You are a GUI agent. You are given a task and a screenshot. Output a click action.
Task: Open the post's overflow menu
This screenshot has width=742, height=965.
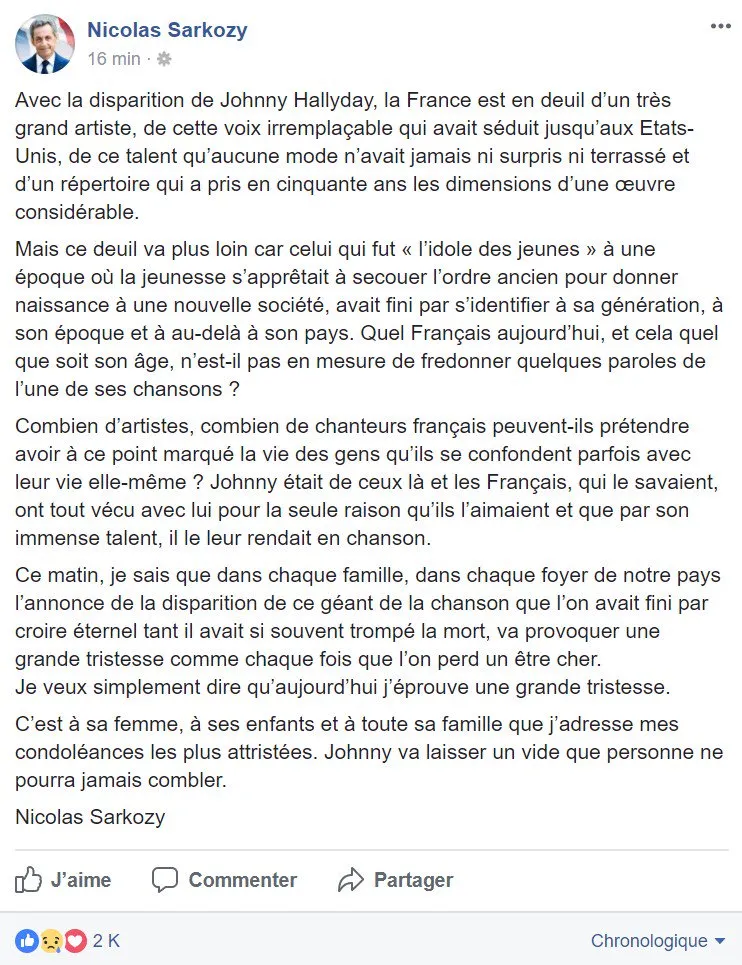tap(720, 26)
